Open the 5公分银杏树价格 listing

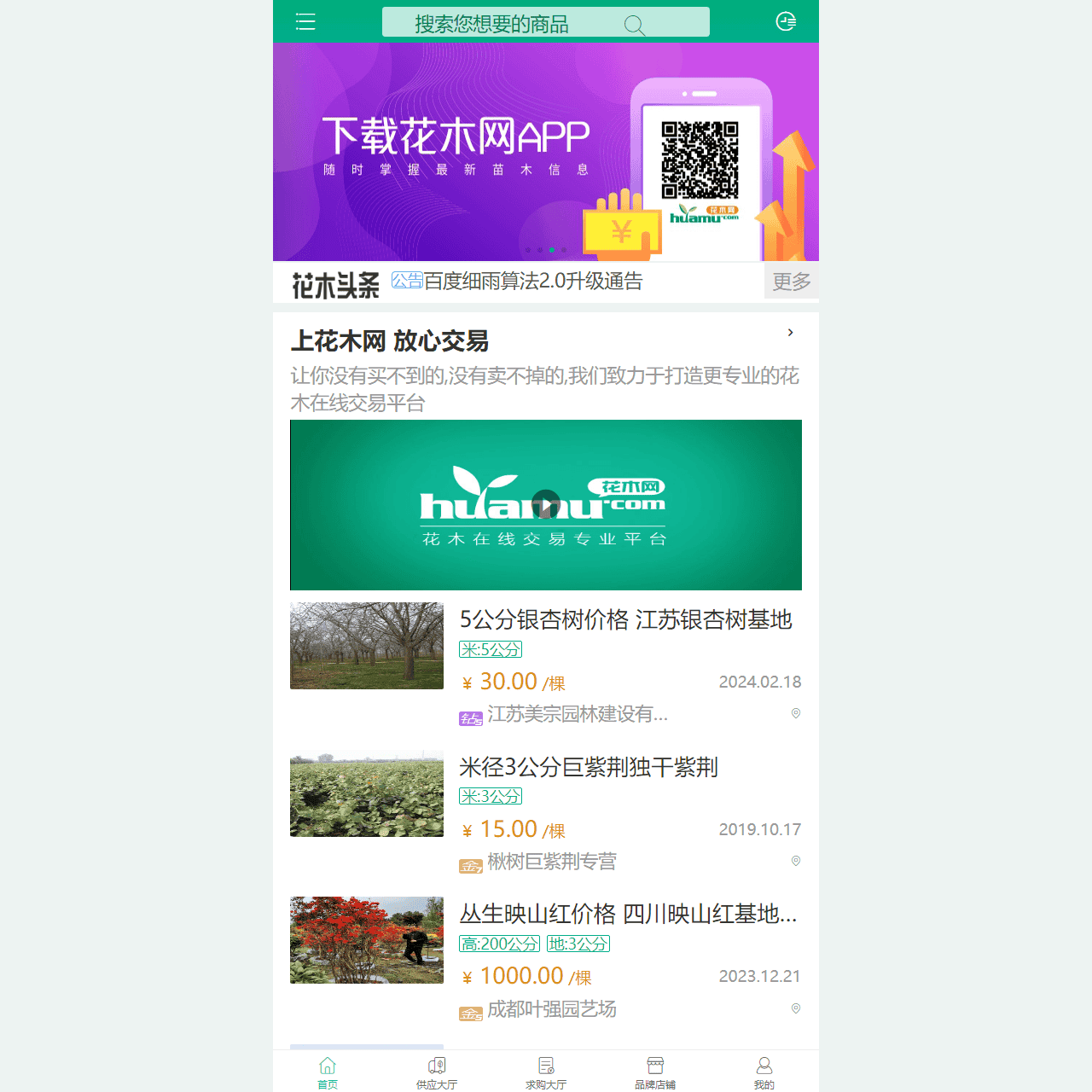click(625, 619)
